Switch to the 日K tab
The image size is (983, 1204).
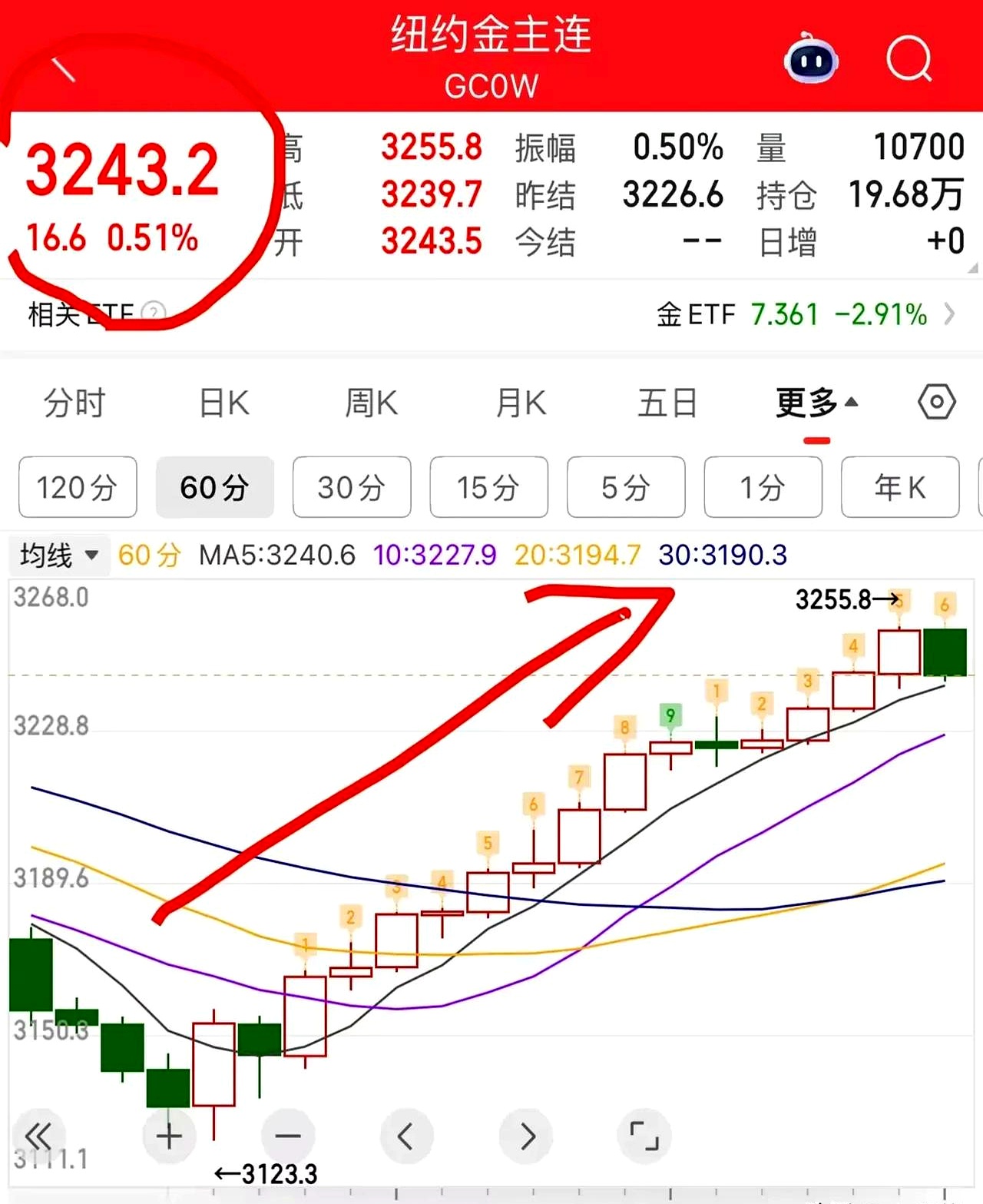(x=223, y=403)
